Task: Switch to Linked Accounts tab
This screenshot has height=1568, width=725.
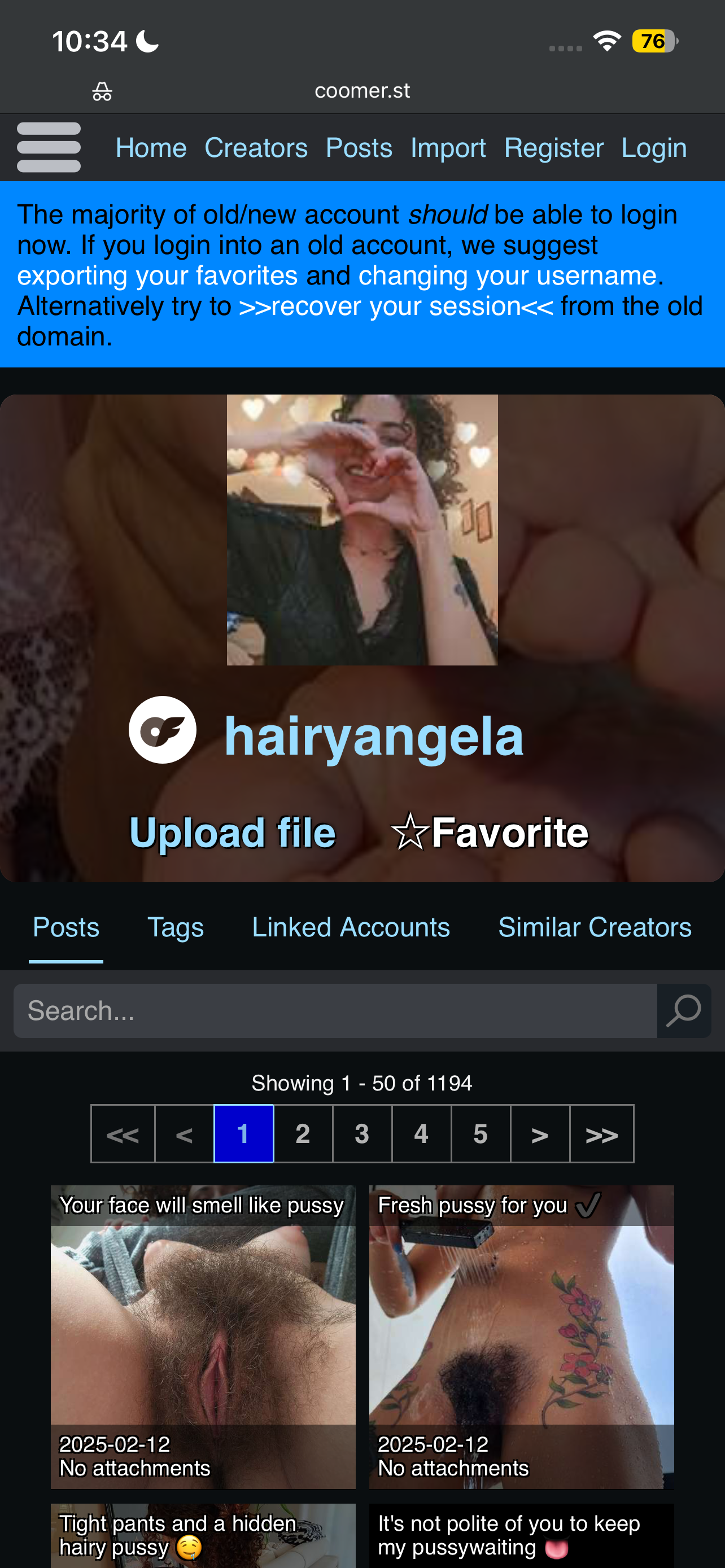Action: pyautogui.click(x=351, y=927)
